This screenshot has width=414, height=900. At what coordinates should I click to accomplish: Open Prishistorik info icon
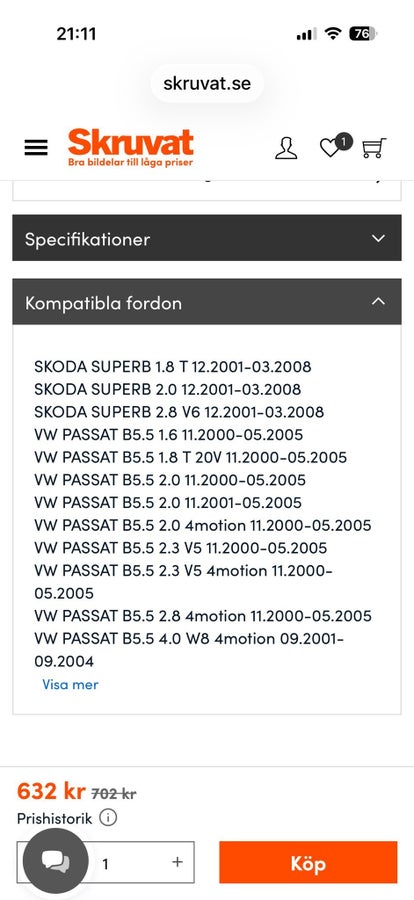(x=108, y=817)
